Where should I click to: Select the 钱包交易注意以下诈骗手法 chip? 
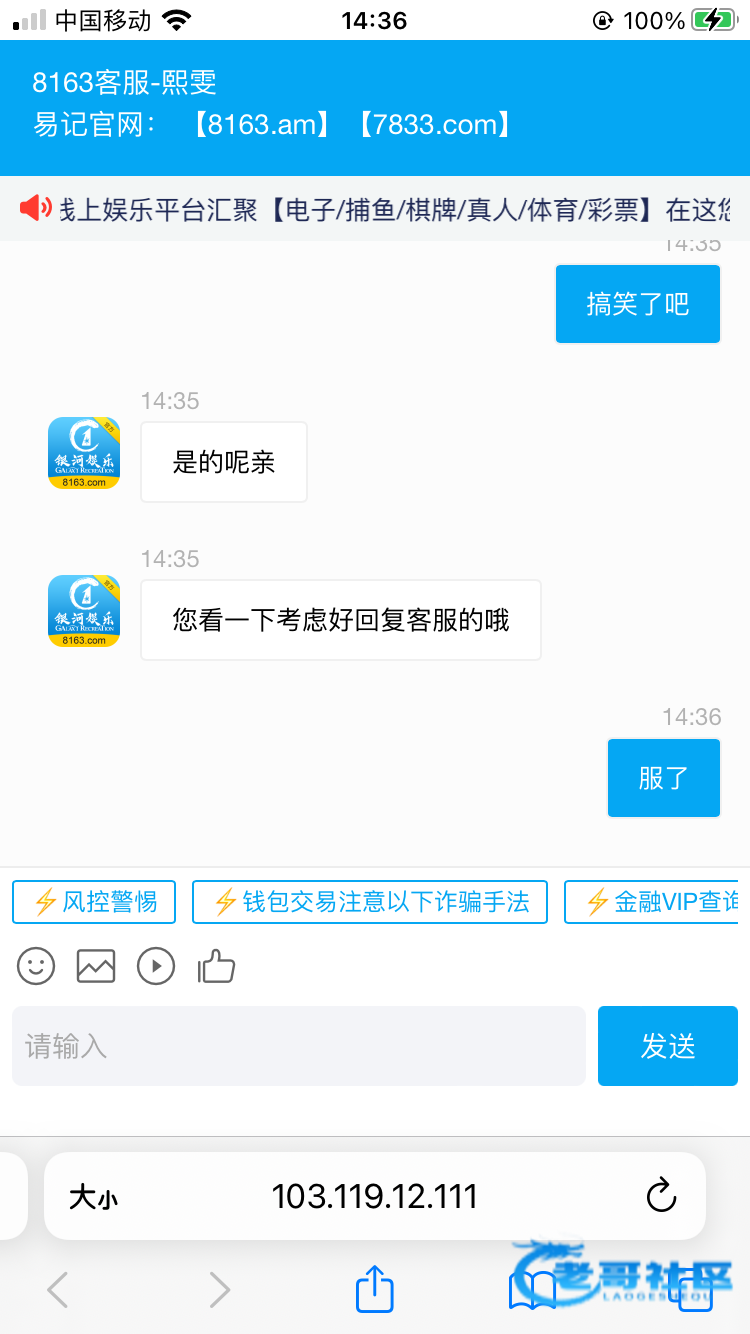tap(371, 902)
